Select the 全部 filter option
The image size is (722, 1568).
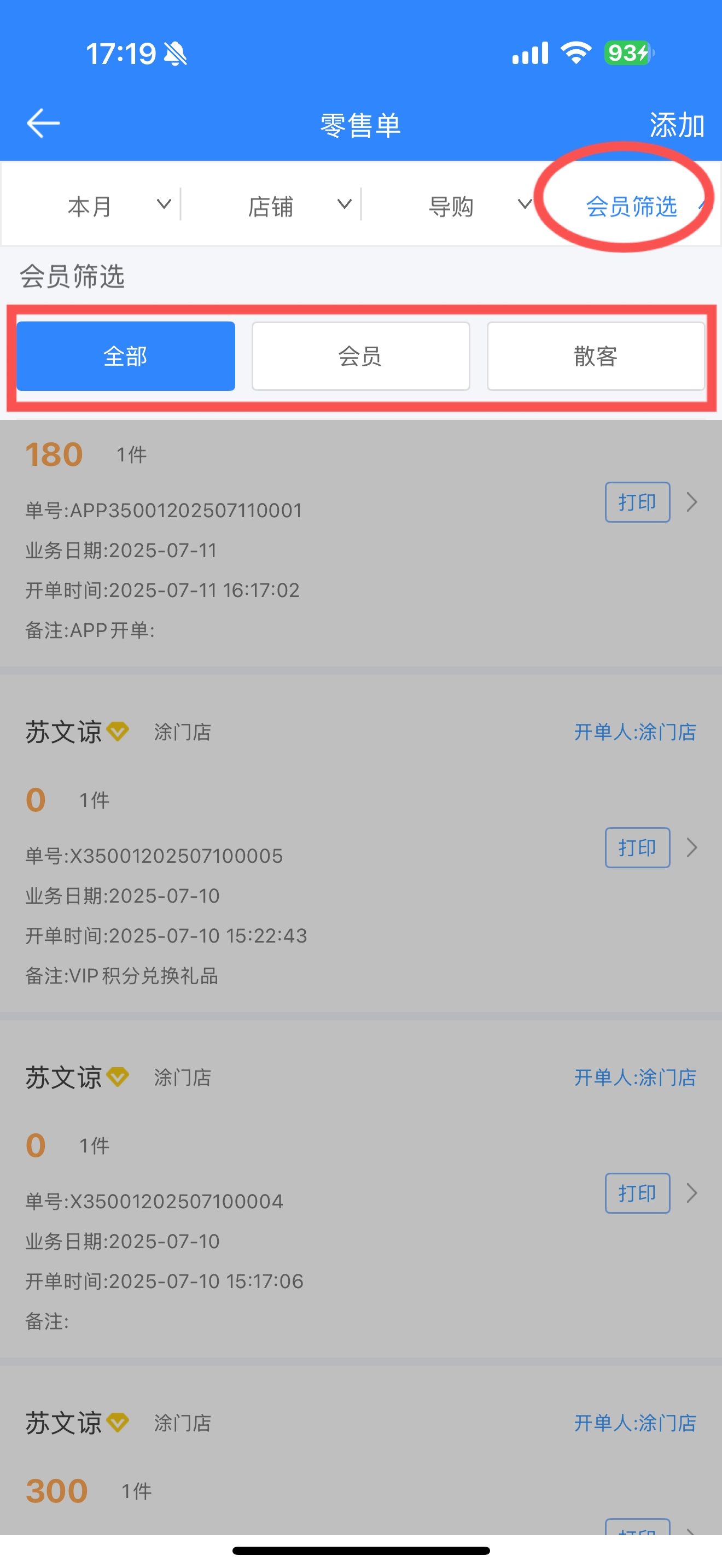point(125,356)
